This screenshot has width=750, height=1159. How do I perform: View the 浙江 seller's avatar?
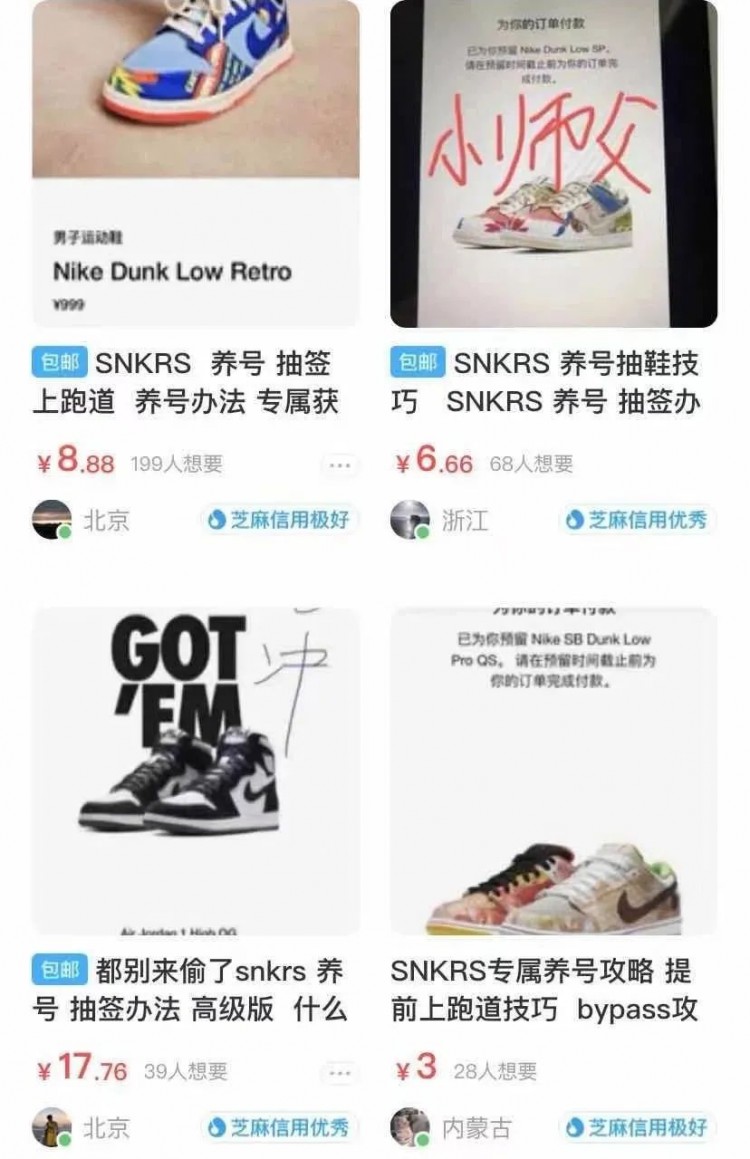click(410, 520)
